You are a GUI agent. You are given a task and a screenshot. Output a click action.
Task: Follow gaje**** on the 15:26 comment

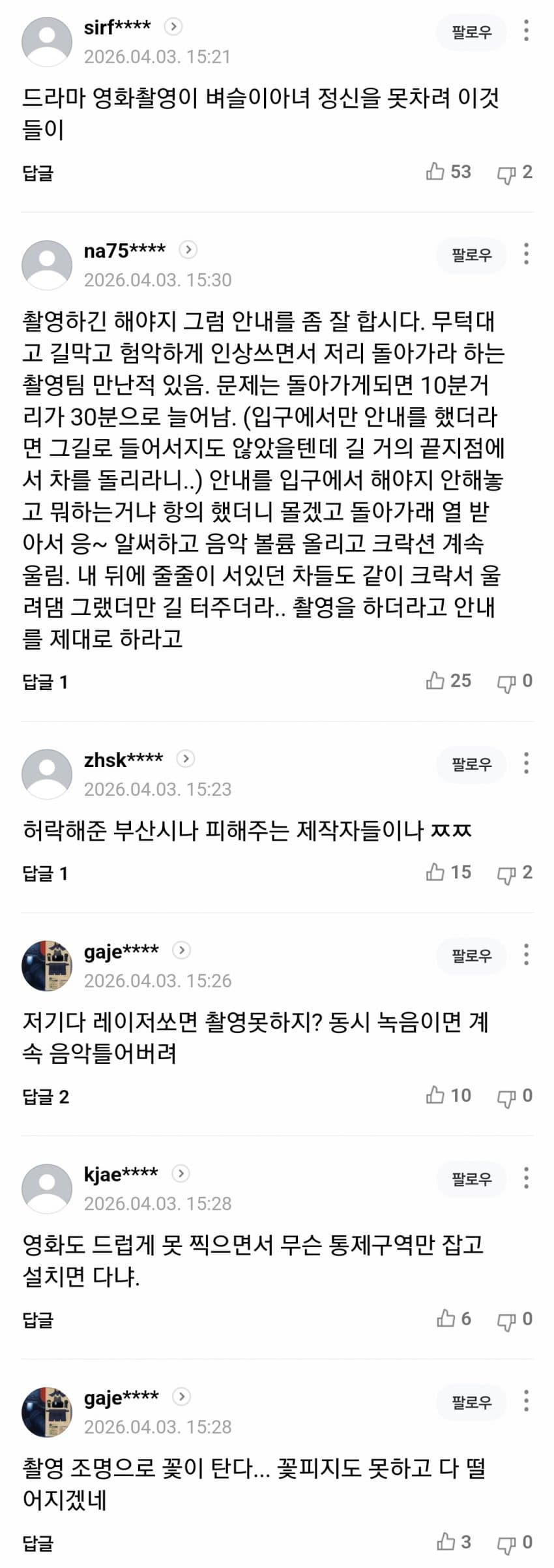pyautogui.click(x=471, y=956)
